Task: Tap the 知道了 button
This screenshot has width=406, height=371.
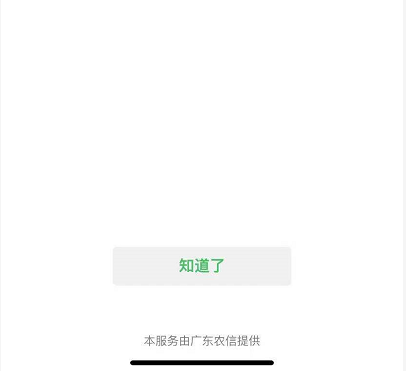Action: click(202, 266)
